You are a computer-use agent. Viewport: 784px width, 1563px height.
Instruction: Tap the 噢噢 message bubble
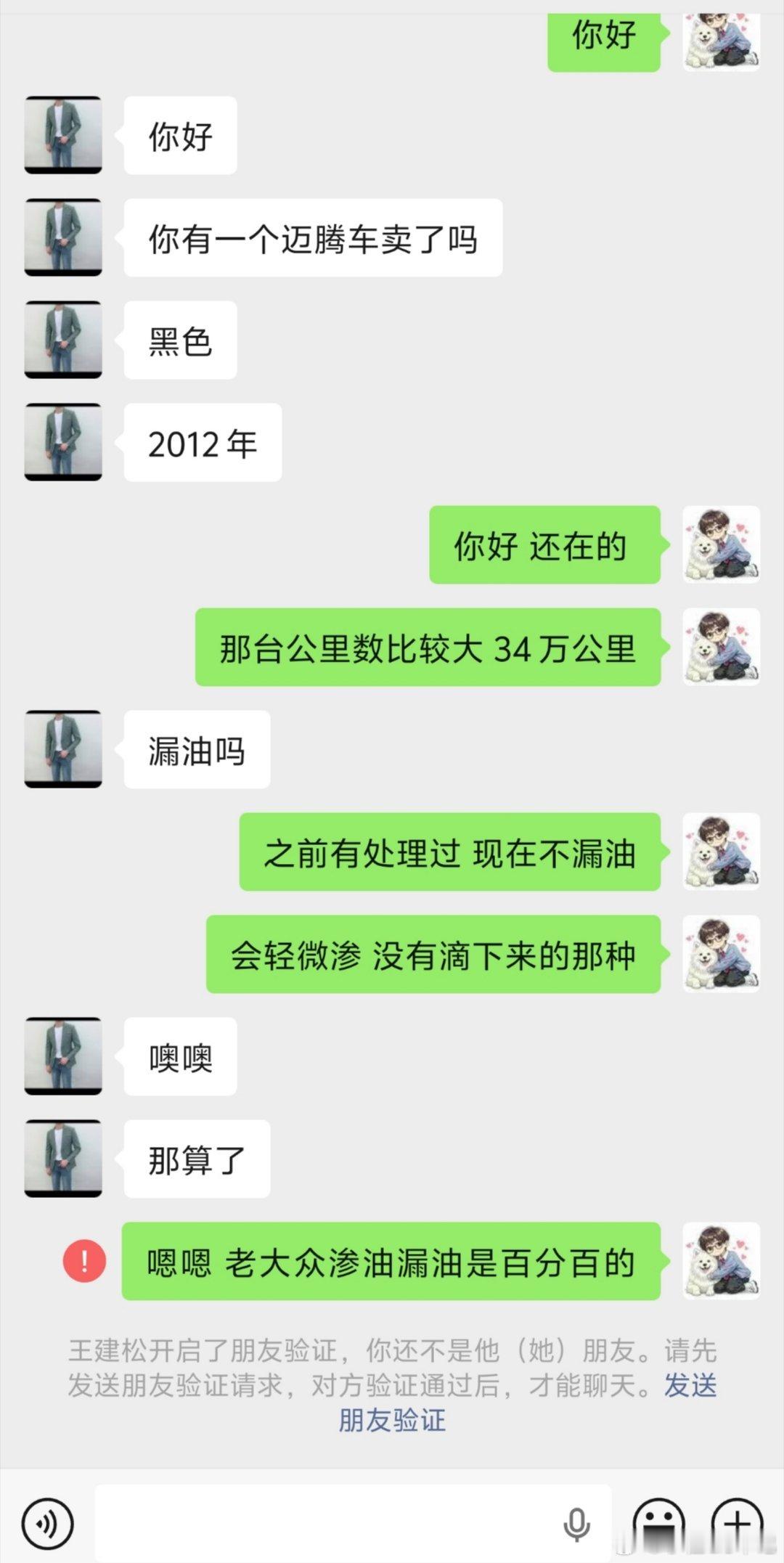(179, 1058)
